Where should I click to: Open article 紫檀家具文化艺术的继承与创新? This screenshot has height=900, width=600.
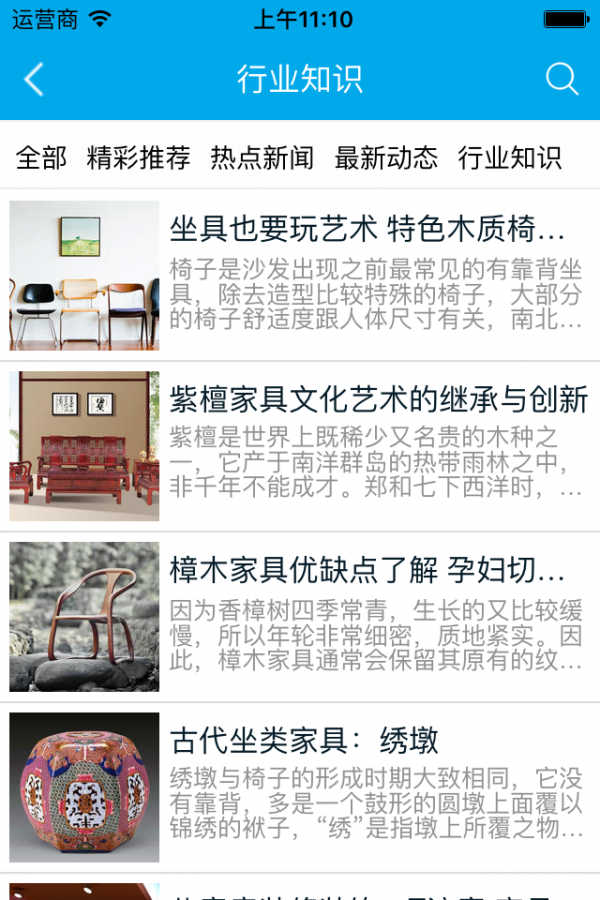click(x=378, y=400)
